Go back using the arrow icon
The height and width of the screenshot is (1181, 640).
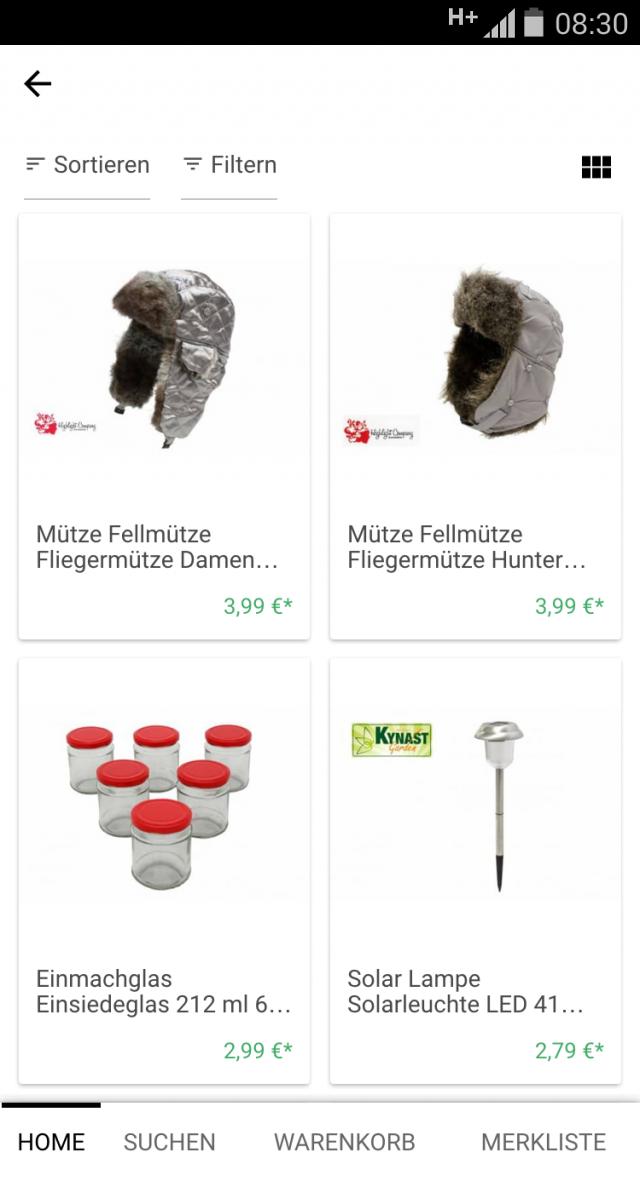[38, 84]
